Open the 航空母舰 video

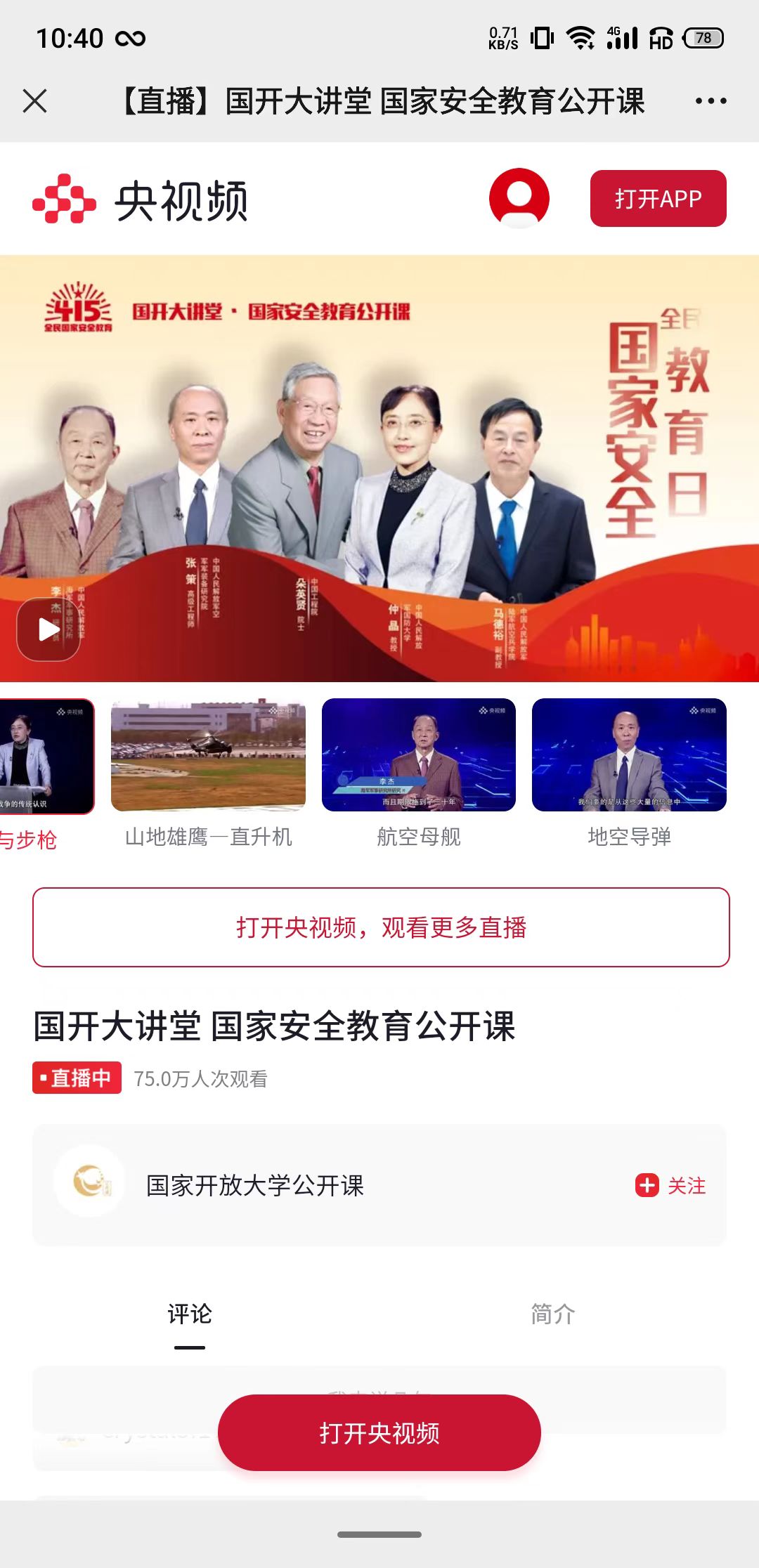(x=418, y=755)
